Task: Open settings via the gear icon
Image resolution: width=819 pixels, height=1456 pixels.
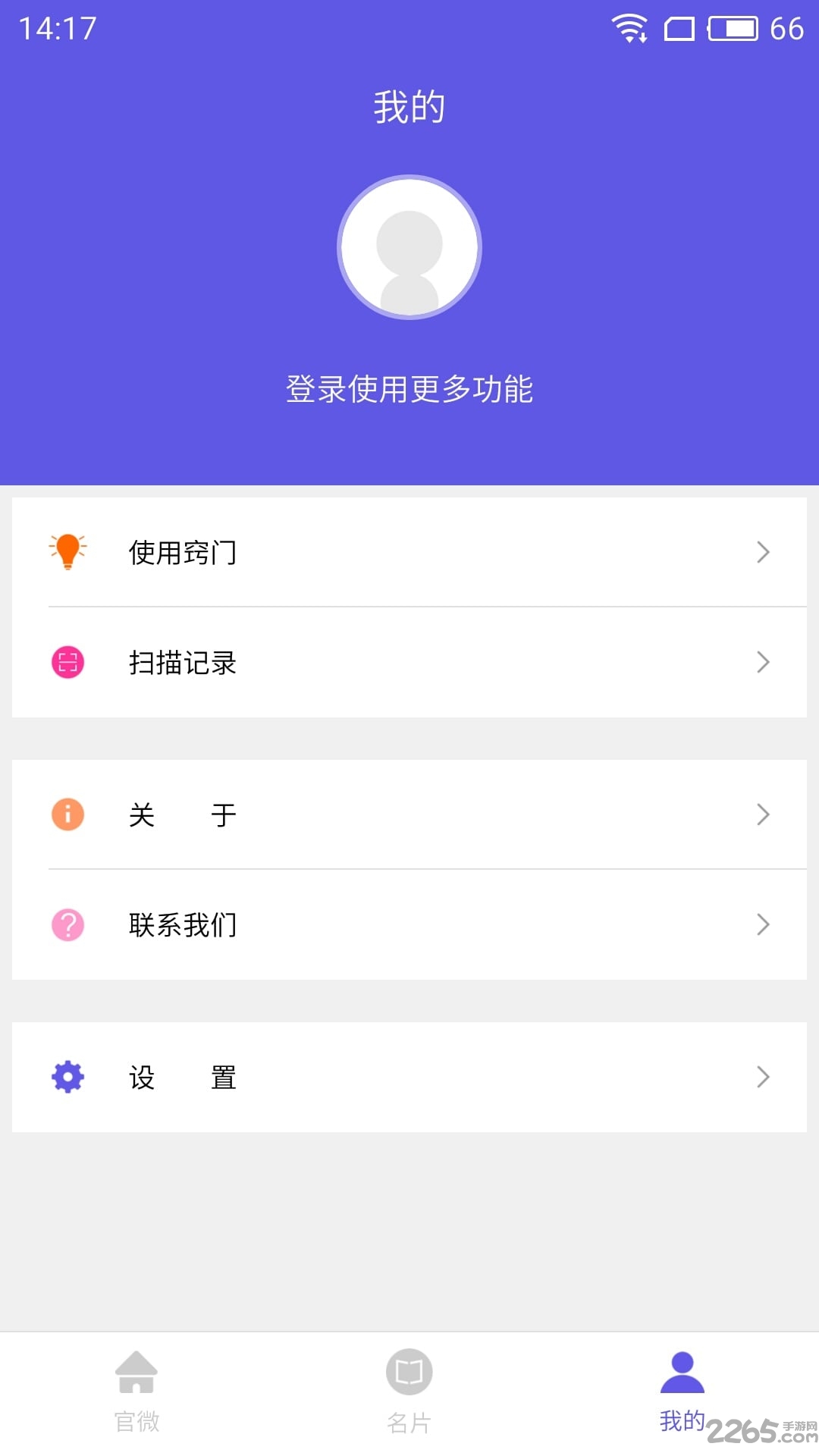Action: tap(68, 1077)
